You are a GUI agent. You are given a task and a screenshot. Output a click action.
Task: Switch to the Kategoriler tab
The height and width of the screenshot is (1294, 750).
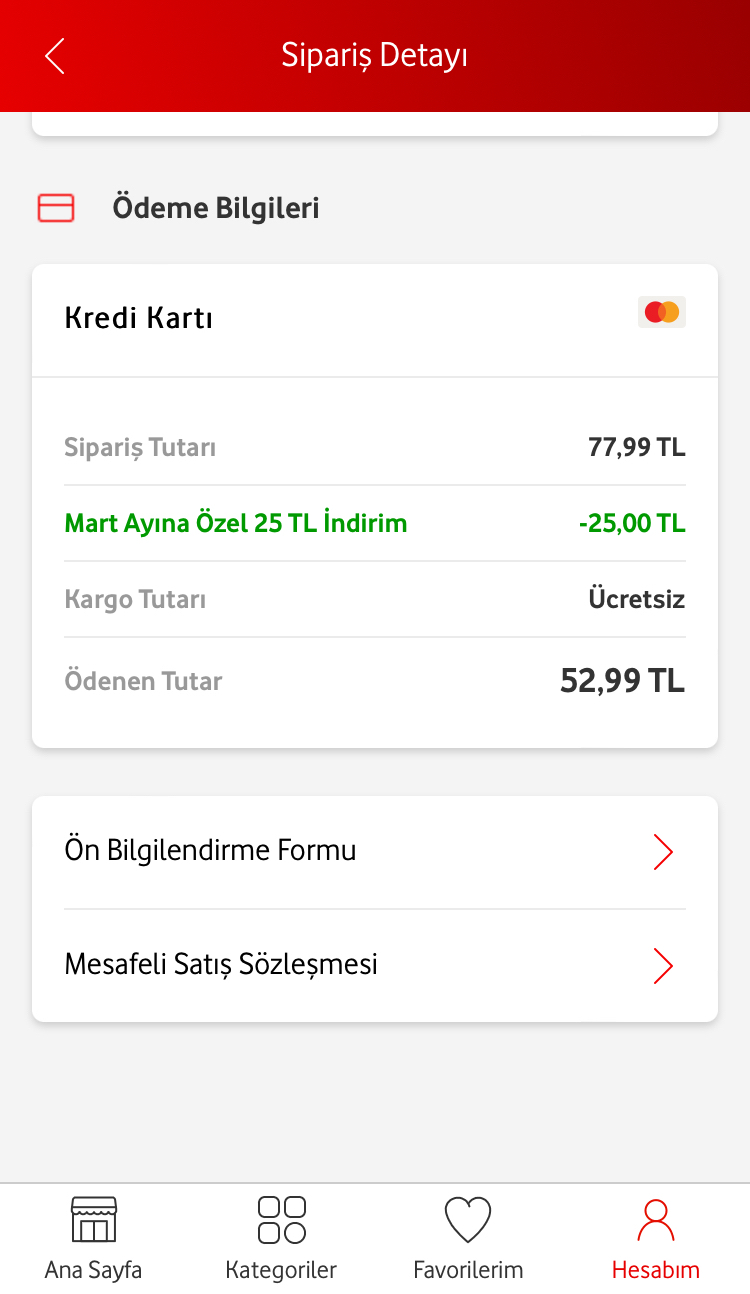pyautogui.click(x=281, y=1238)
